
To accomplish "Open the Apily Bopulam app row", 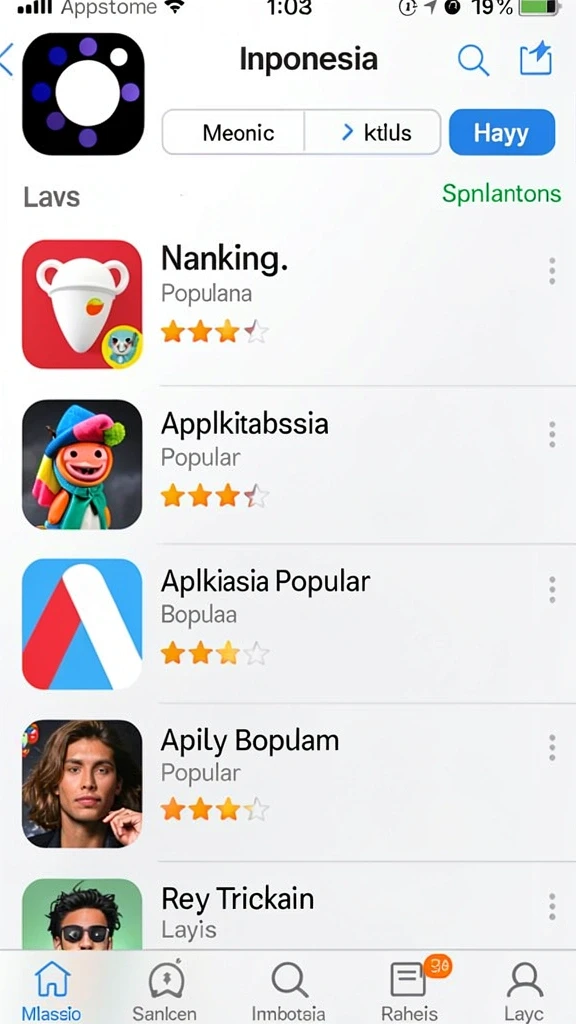I will click(288, 783).
